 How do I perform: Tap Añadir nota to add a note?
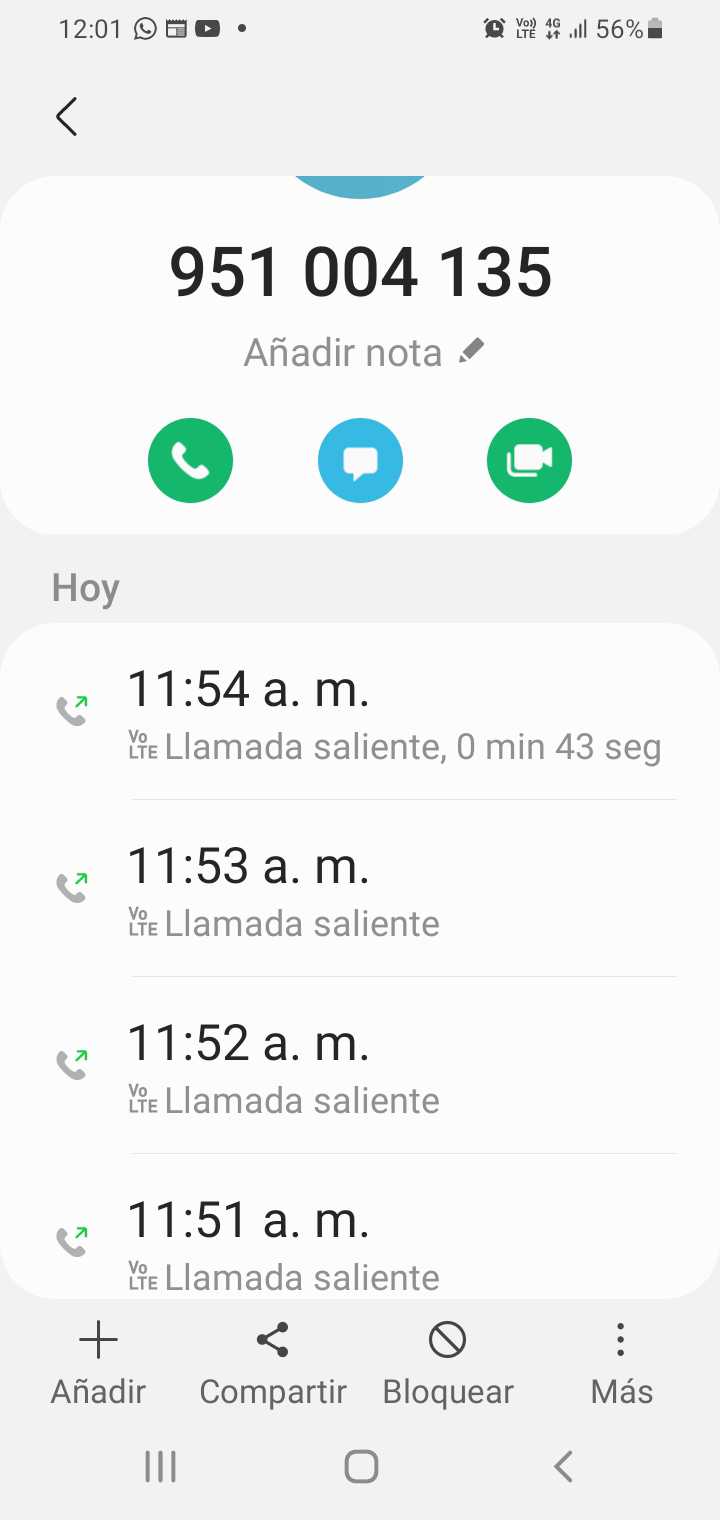tap(363, 352)
